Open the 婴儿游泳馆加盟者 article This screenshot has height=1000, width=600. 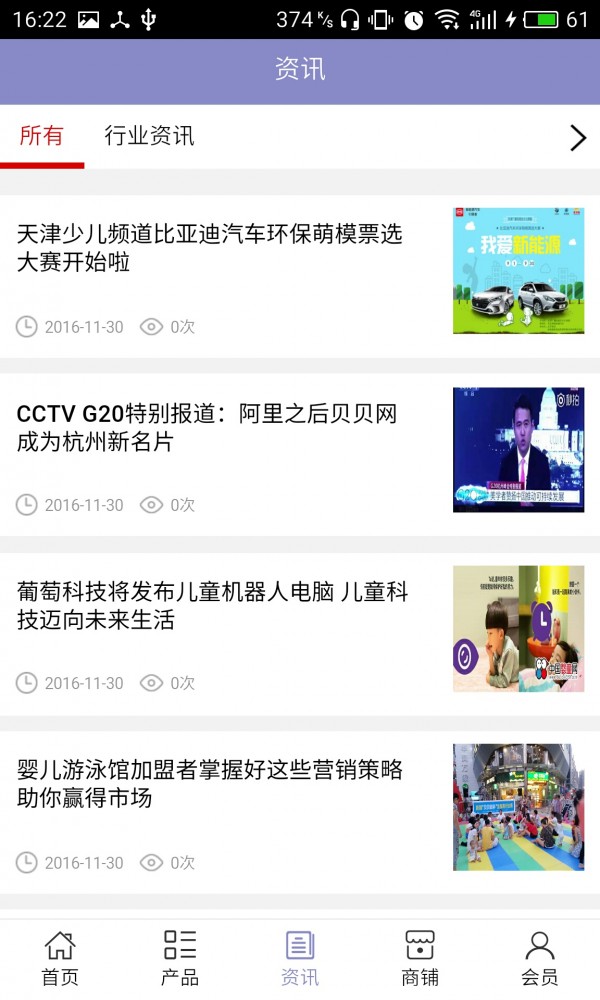click(210, 784)
